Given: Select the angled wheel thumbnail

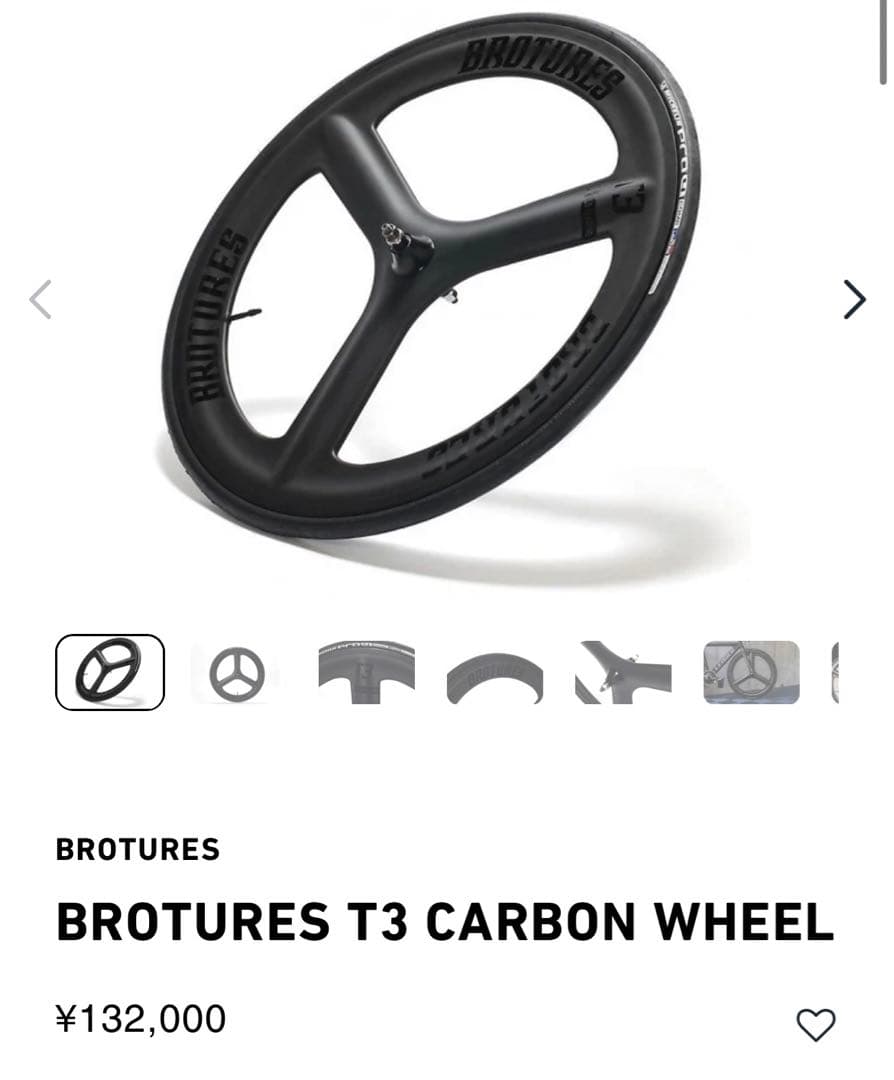Looking at the screenshot, I should [x=110, y=672].
